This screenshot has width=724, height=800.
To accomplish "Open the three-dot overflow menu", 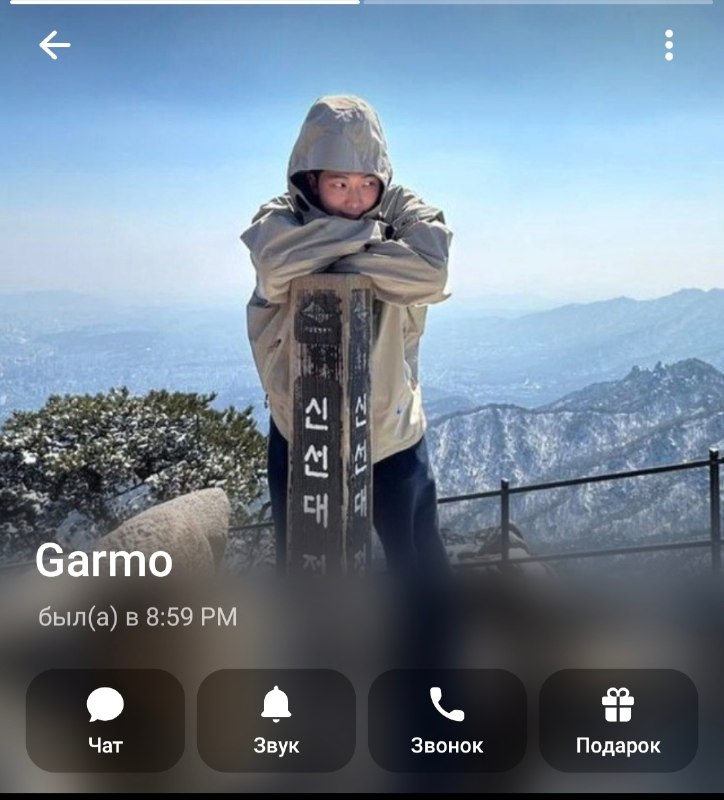I will 669,45.
